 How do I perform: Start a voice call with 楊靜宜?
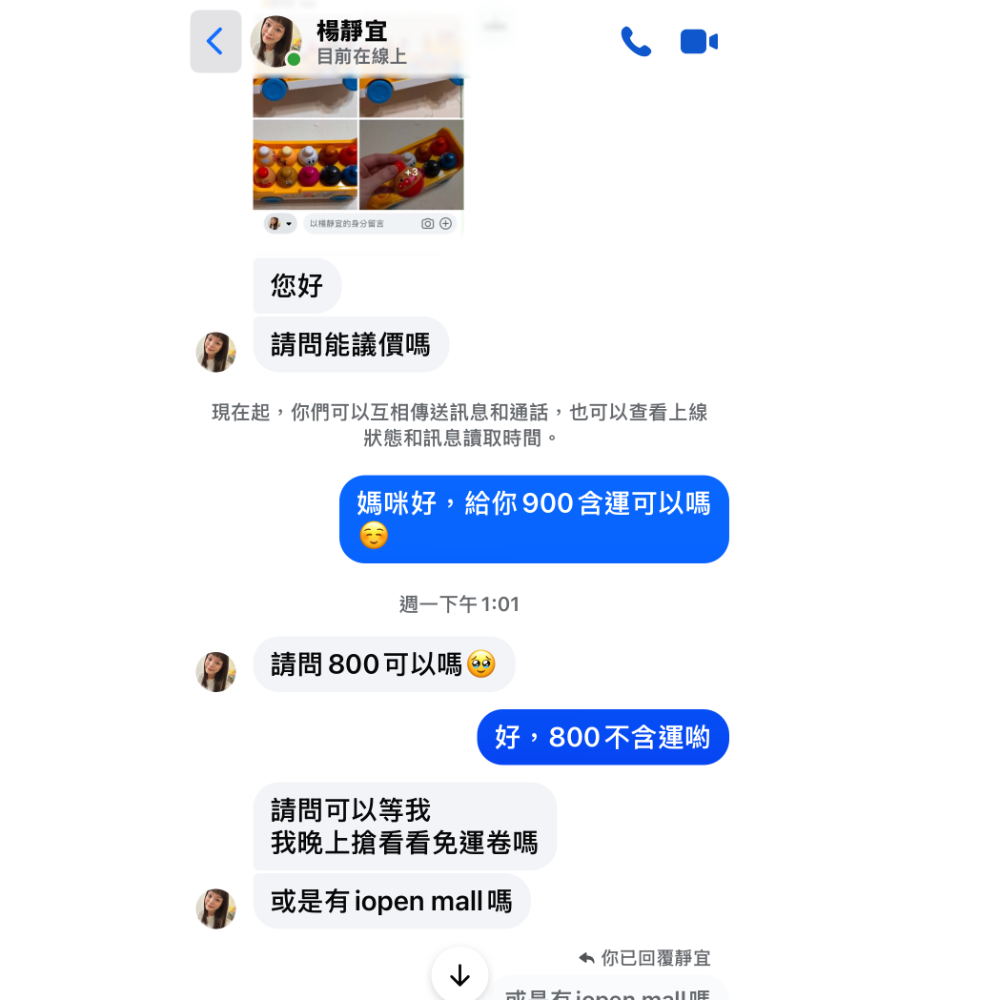point(636,41)
